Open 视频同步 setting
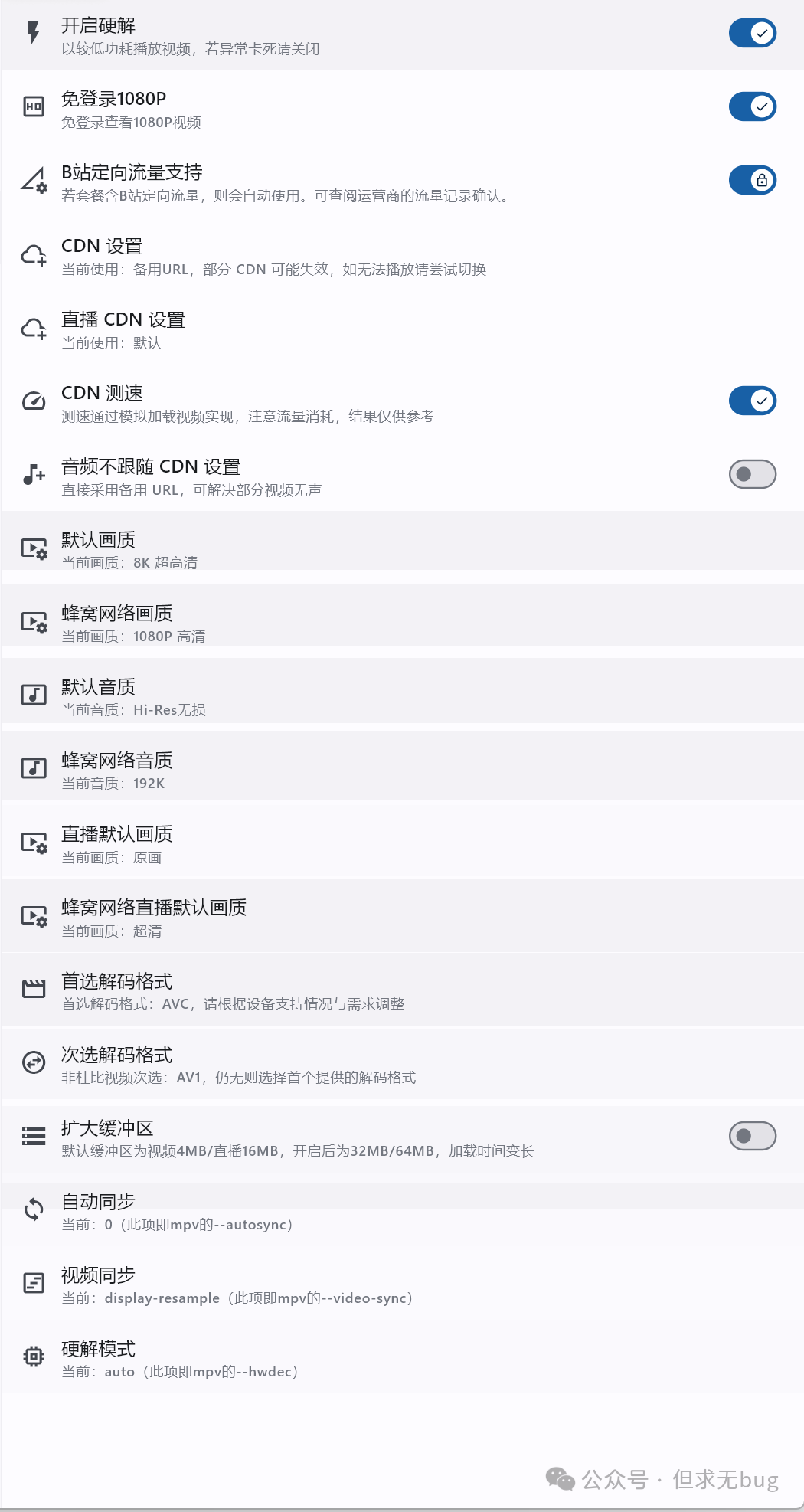Screen dimensions: 804x1512 [x=306, y=1284]
